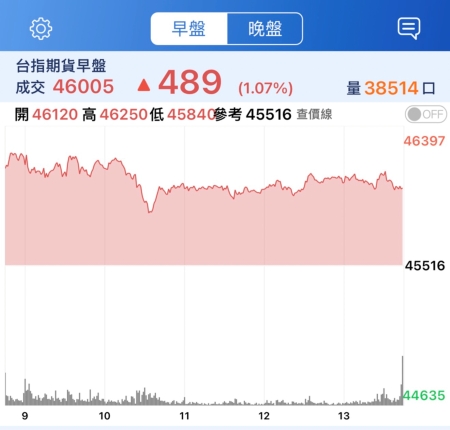Switch to the 晚盤 session tab
450x430 pixels.
pyautogui.click(x=265, y=29)
